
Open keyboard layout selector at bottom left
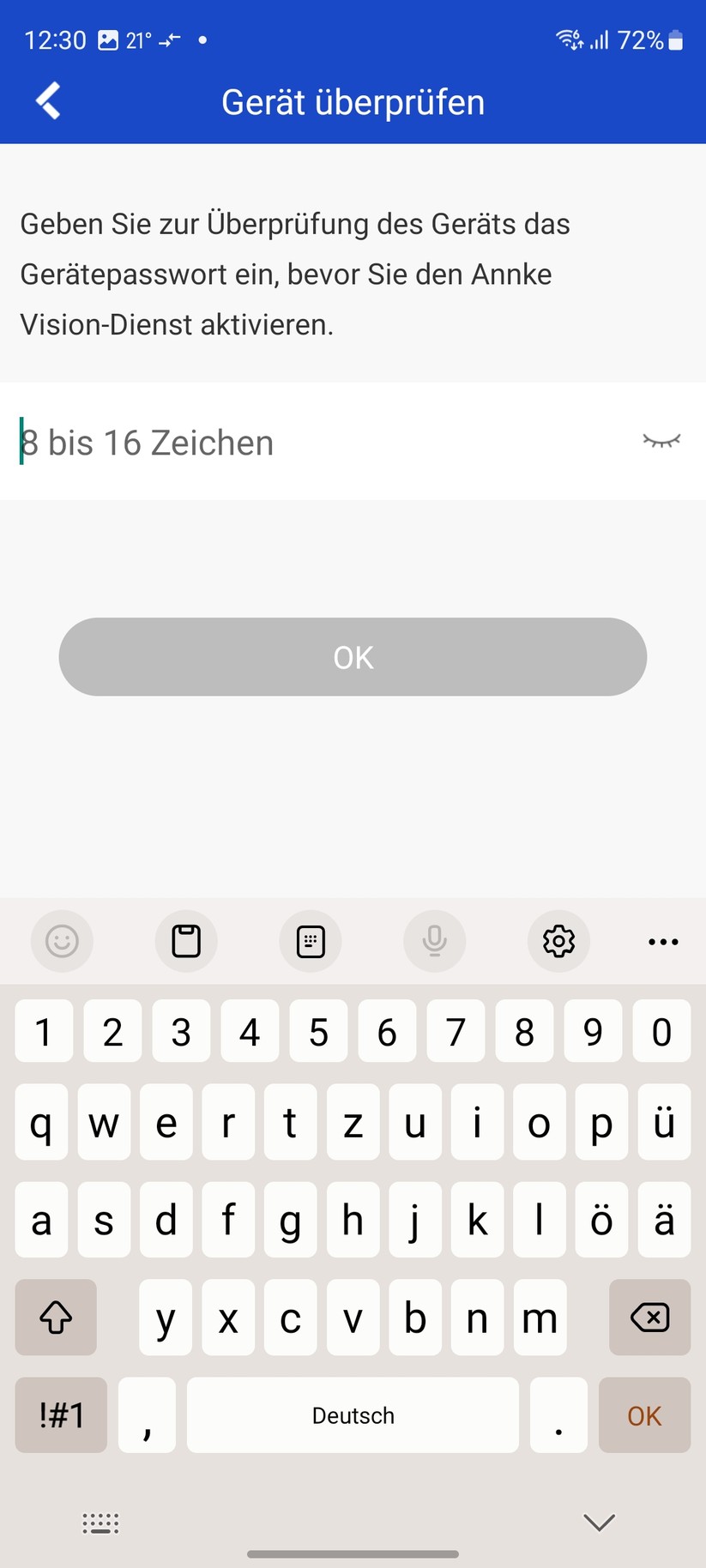coord(100,1523)
